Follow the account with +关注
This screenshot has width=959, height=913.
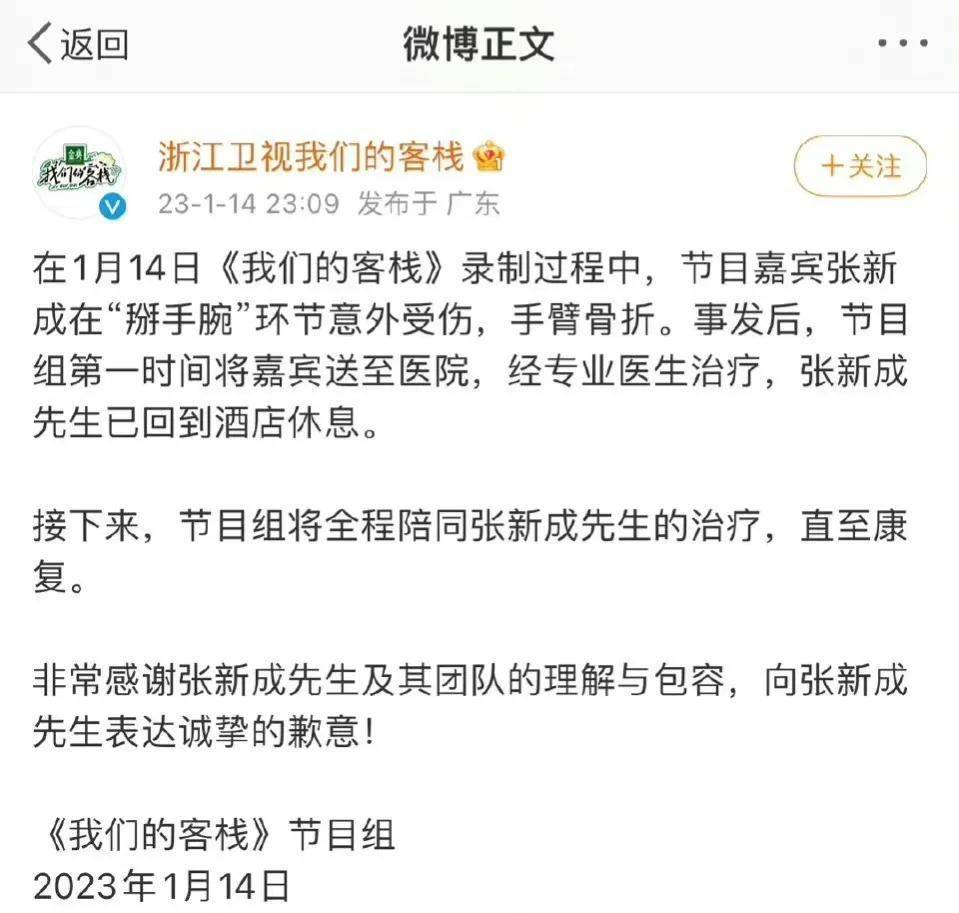pyautogui.click(x=860, y=166)
